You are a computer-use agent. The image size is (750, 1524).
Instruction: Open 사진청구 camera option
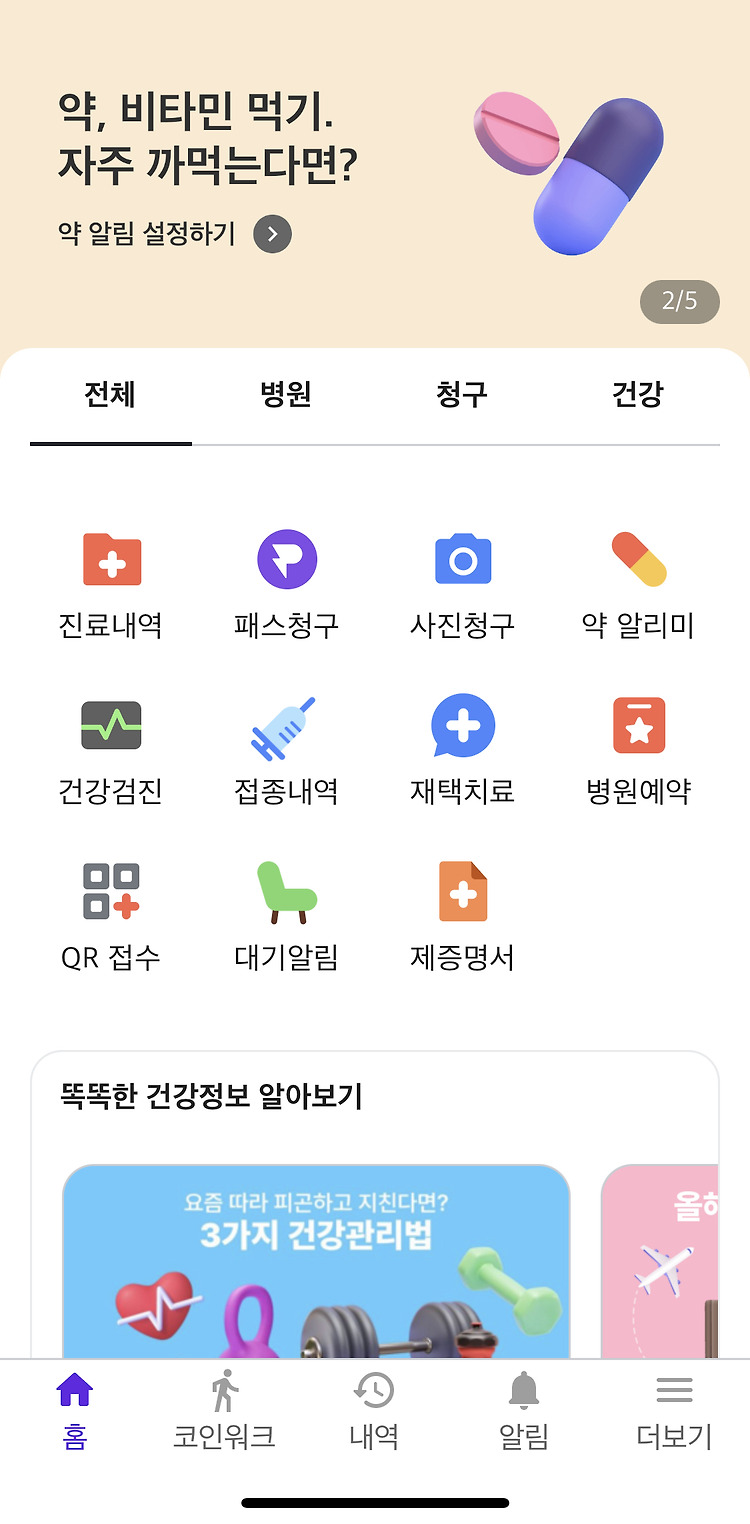(463, 585)
